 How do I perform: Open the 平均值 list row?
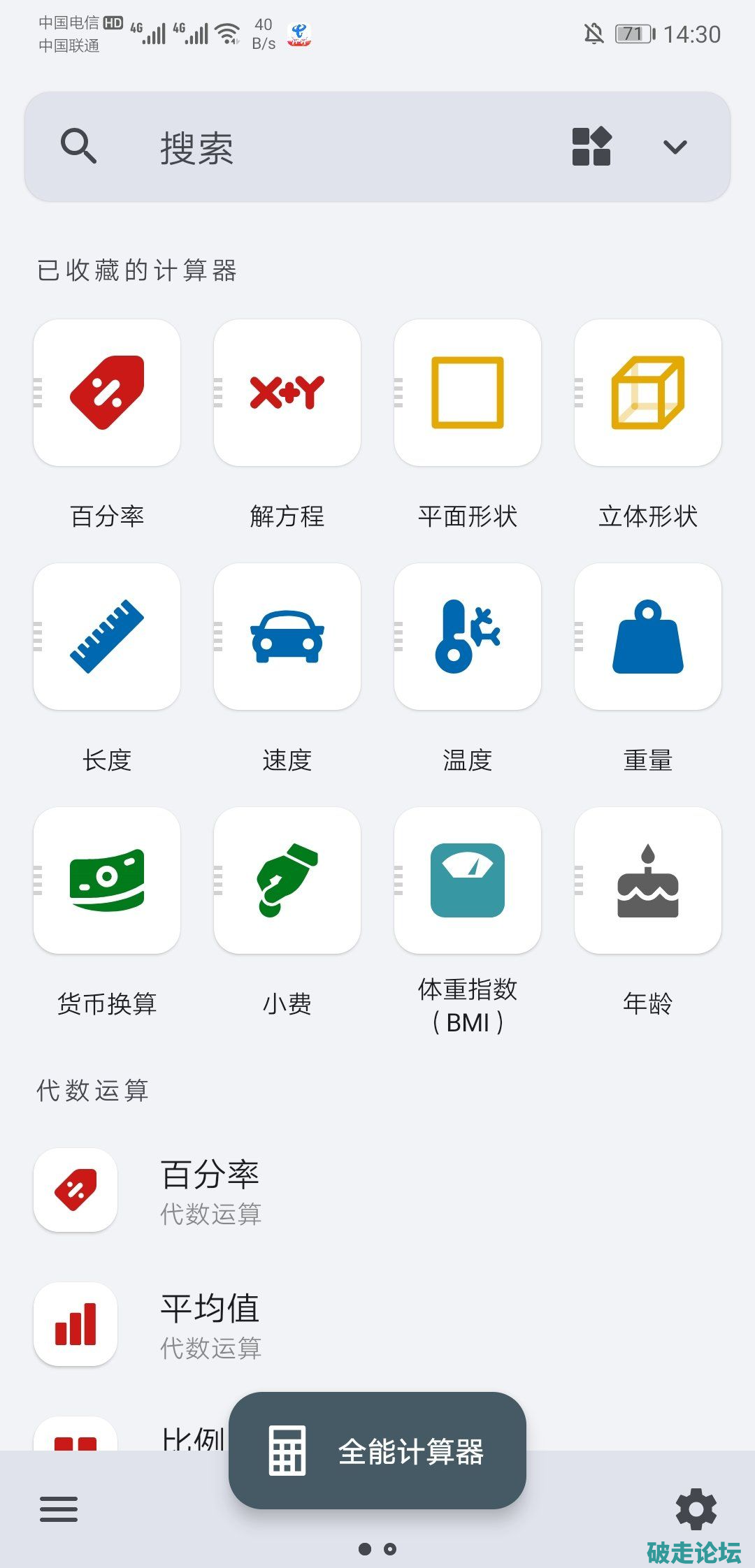(x=210, y=1325)
